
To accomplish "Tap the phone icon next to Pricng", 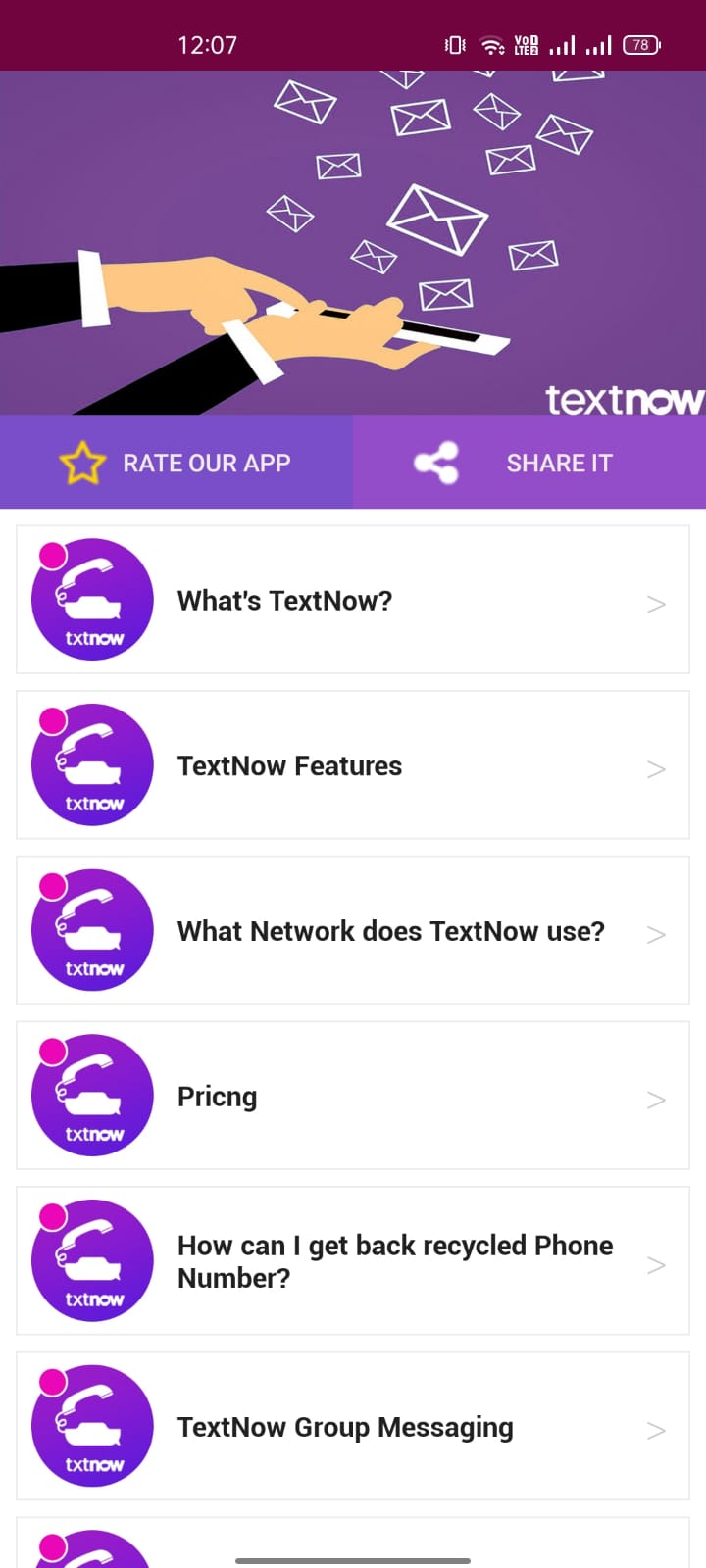I will coord(91,1095).
